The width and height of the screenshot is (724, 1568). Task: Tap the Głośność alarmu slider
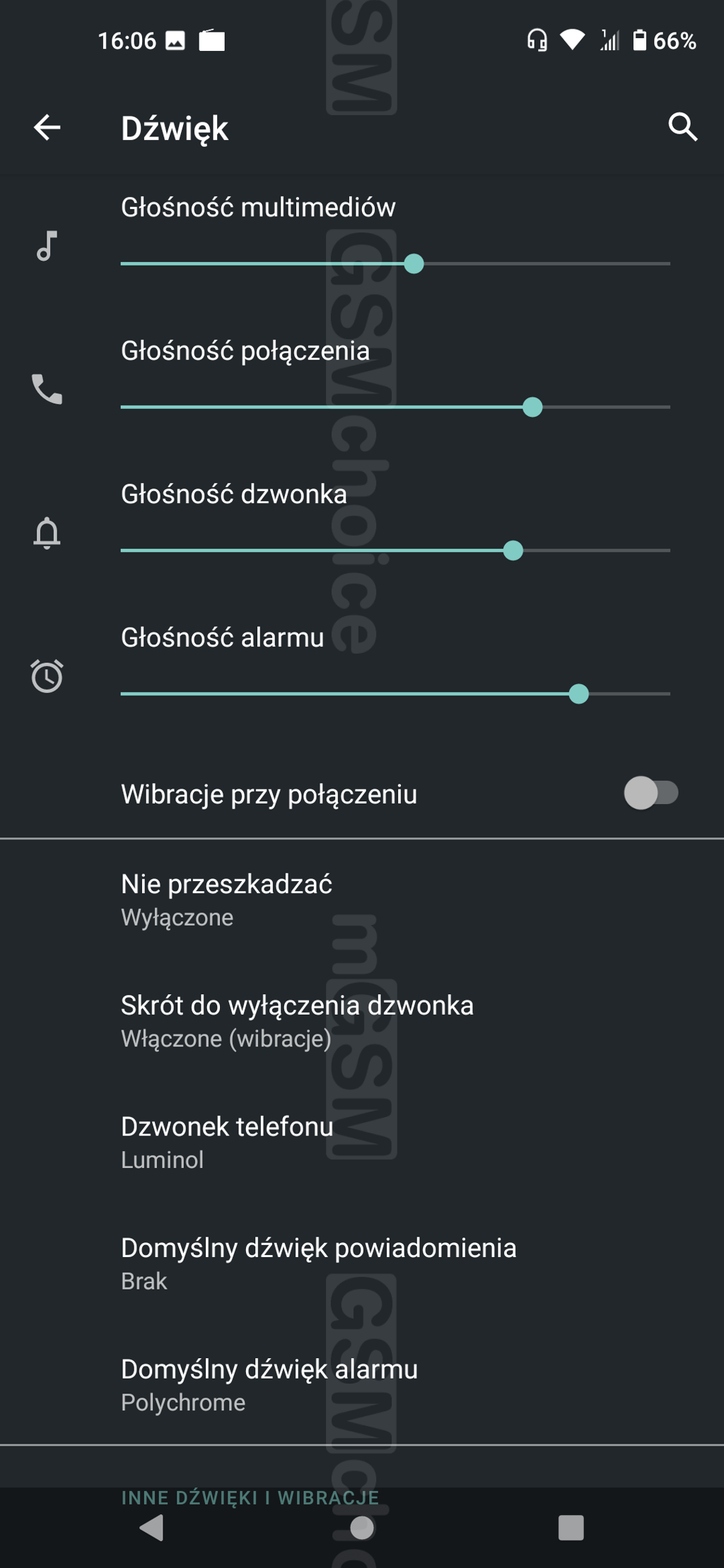coord(395,694)
